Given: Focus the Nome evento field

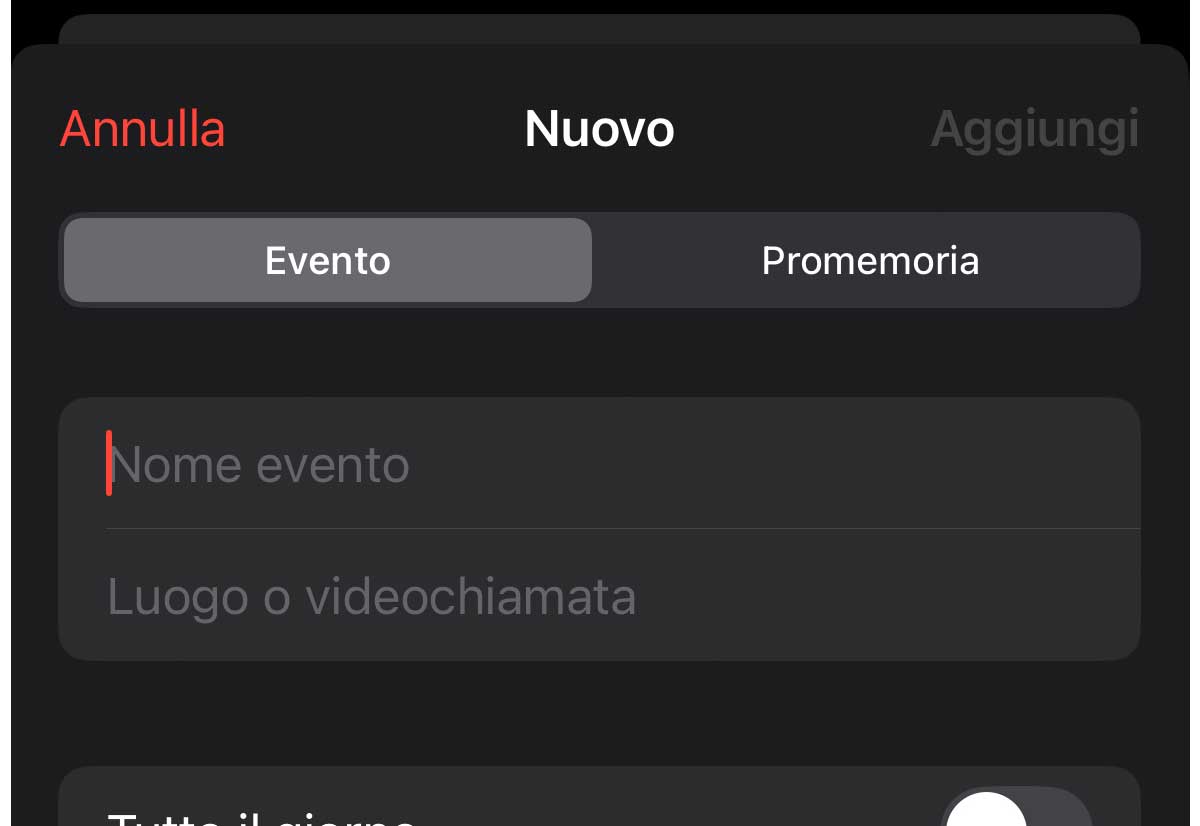Looking at the screenshot, I should [x=600, y=465].
